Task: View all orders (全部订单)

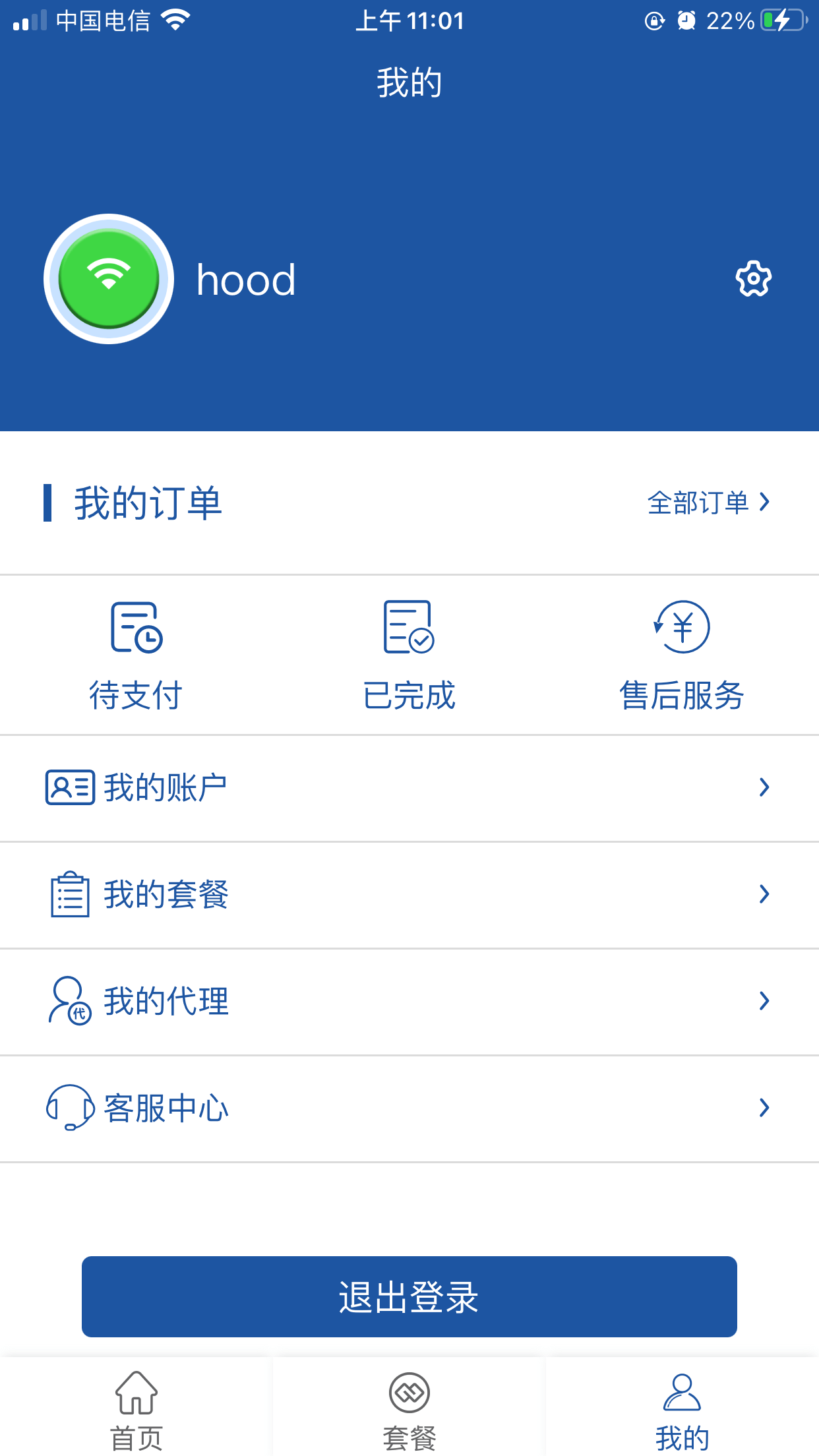Action: (x=708, y=502)
